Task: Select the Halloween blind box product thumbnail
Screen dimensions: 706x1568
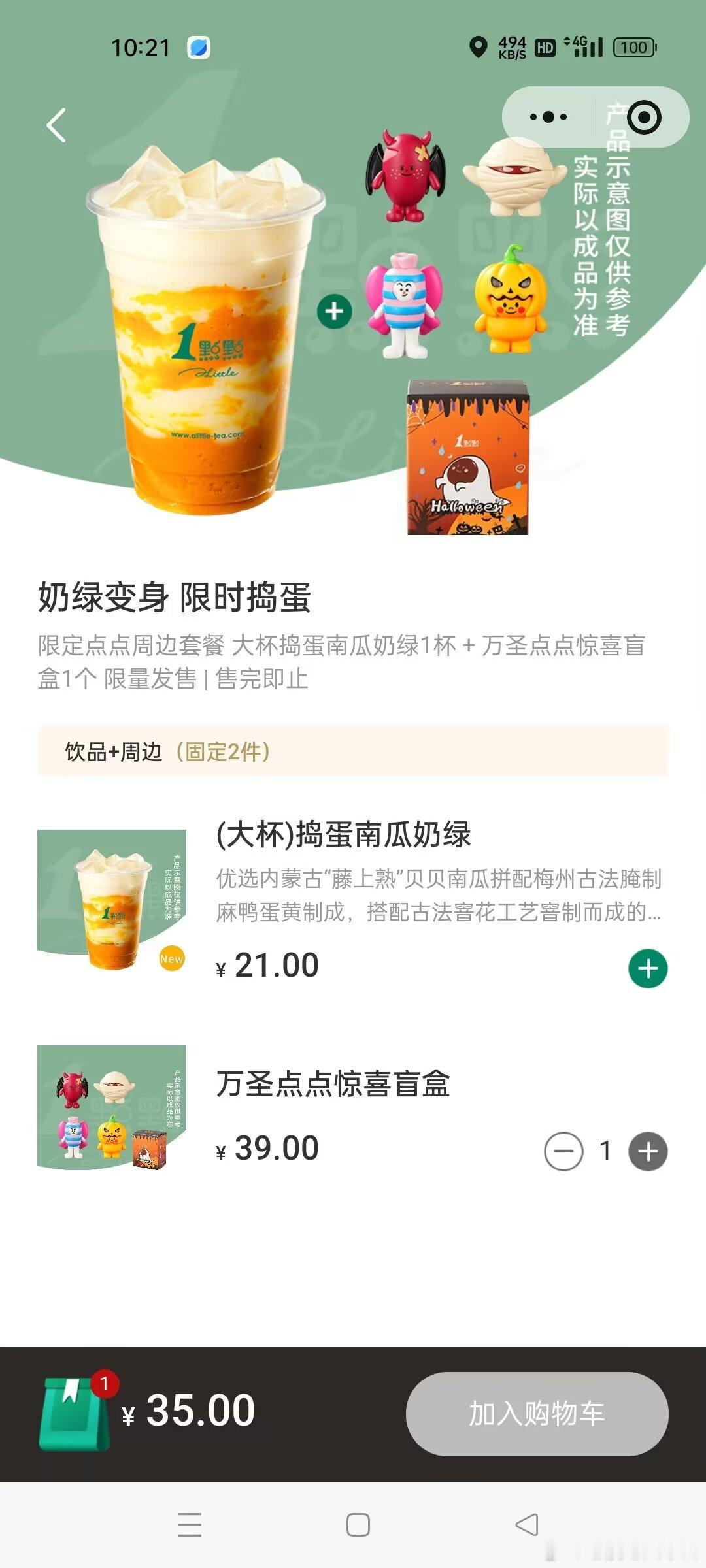Action: coord(111,1111)
